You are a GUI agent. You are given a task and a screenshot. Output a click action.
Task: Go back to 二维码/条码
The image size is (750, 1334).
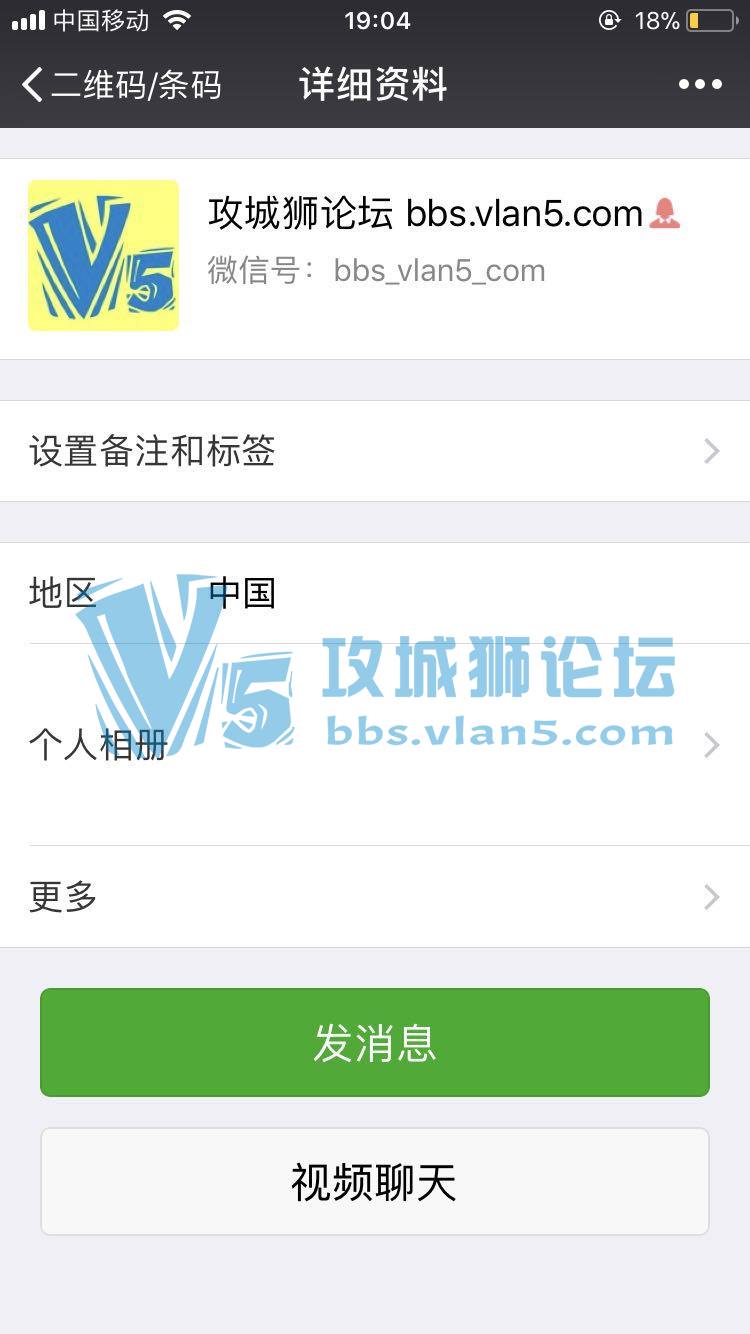120,85
